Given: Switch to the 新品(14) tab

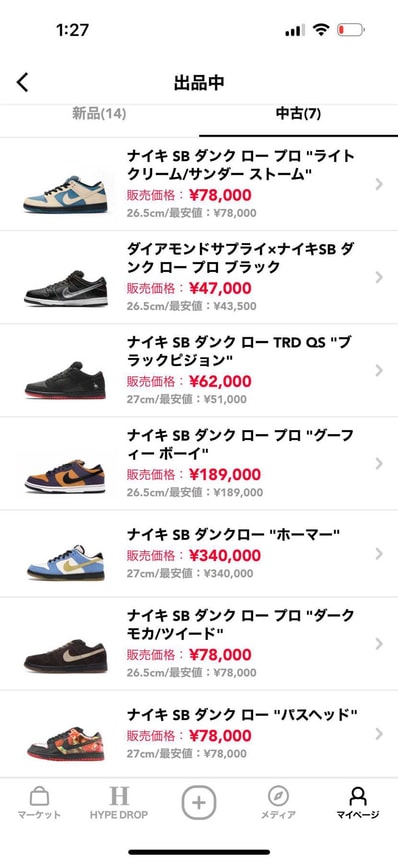Looking at the screenshot, I should [x=99, y=114].
